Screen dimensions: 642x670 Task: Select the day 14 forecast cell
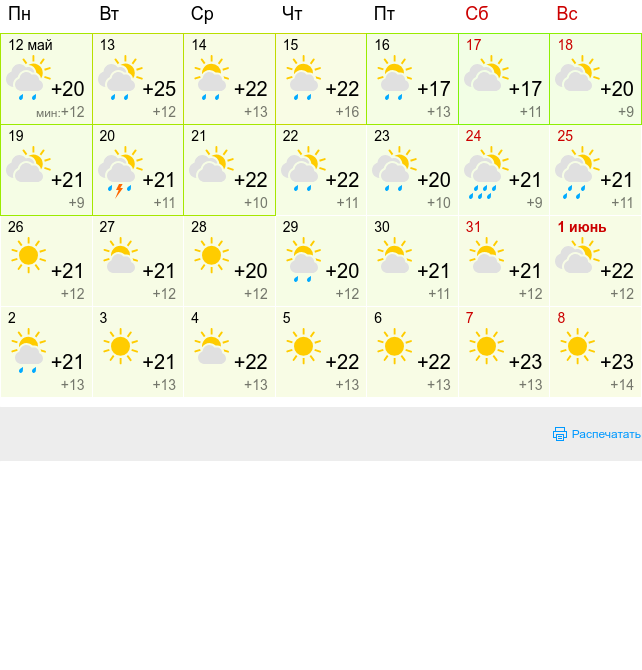229,79
